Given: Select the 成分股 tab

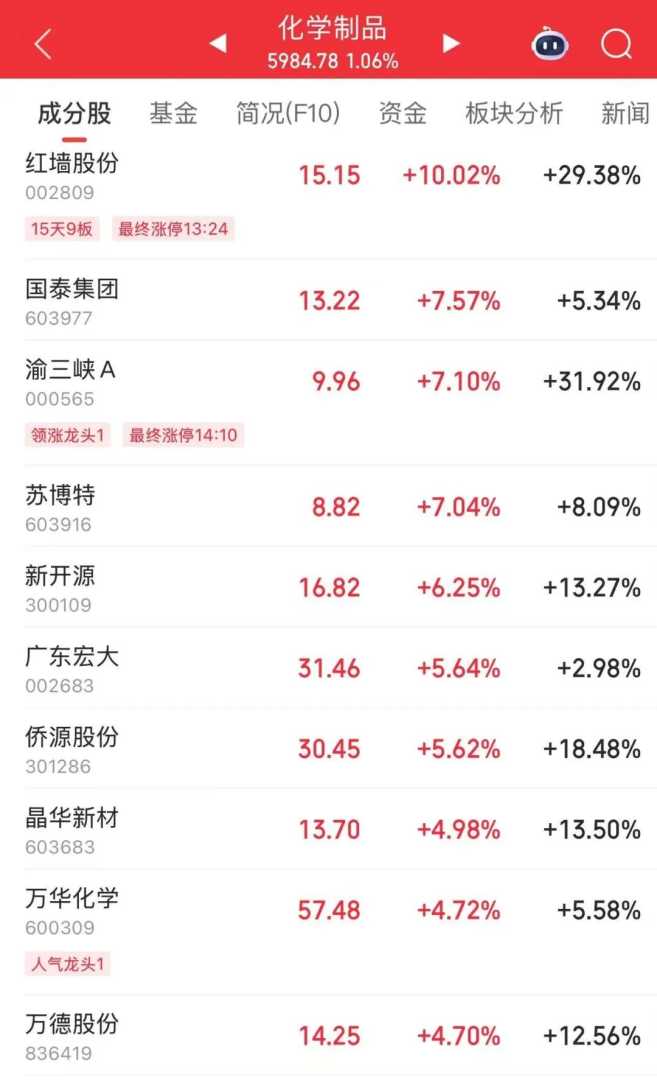Looking at the screenshot, I should (x=74, y=113).
